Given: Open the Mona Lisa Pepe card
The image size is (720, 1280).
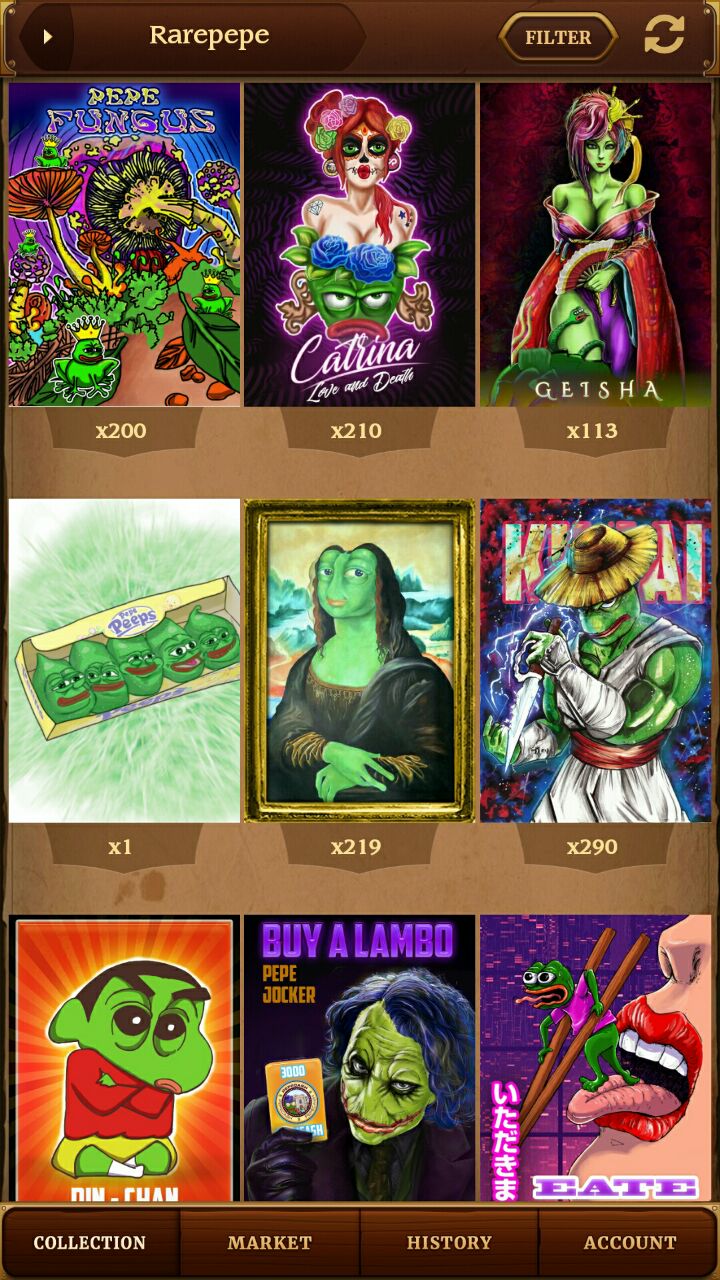Looking at the screenshot, I should tap(359, 661).
